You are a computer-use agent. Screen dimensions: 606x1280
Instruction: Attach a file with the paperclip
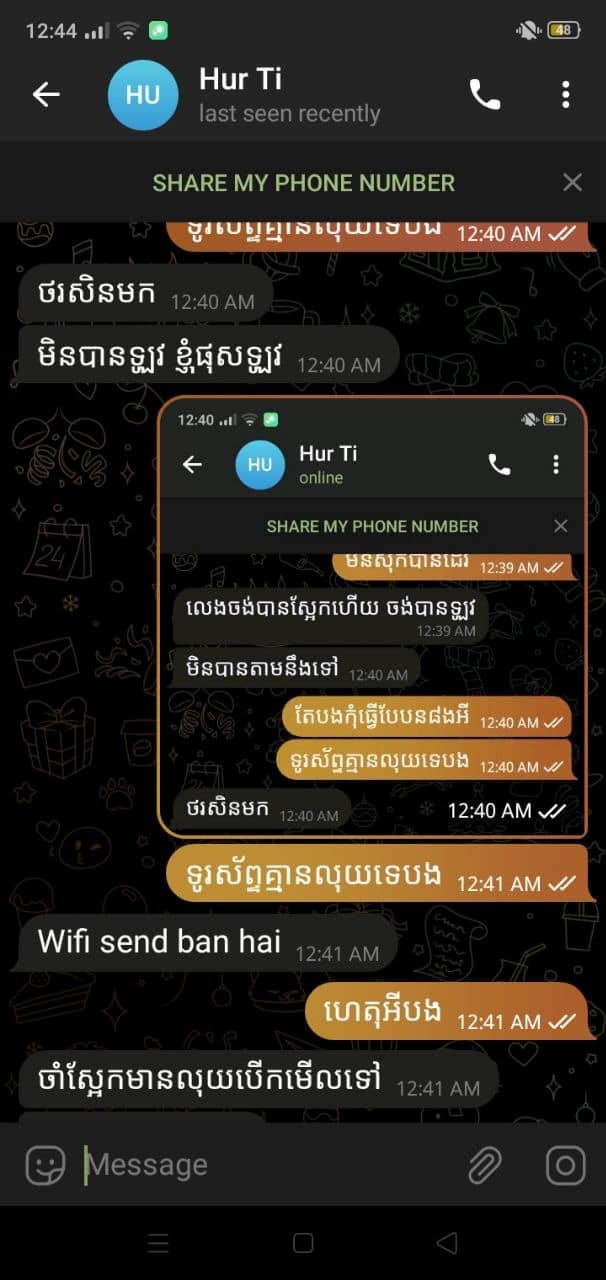(x=485, y=1165)
